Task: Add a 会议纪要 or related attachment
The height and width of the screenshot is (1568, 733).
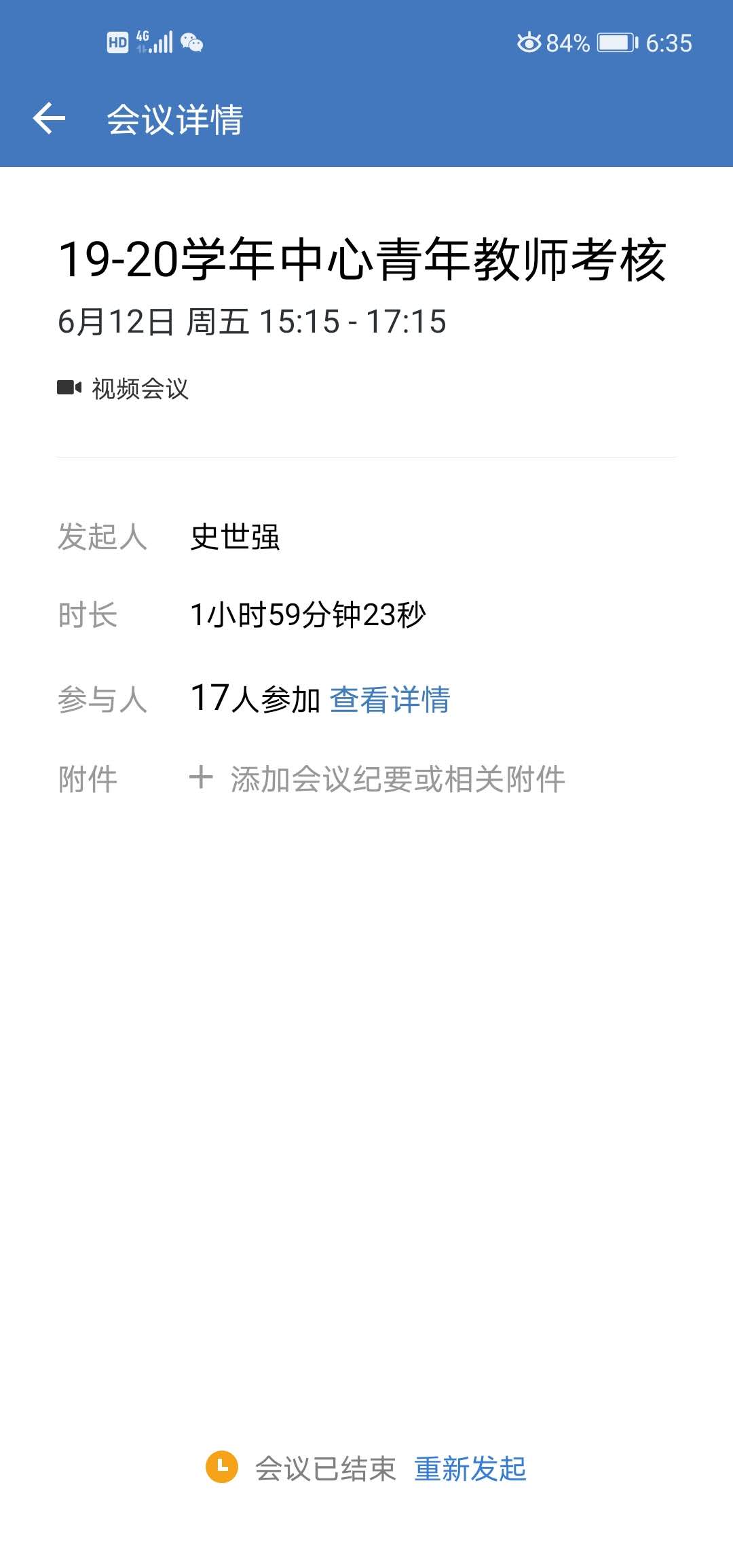Action: pos(377,779)
